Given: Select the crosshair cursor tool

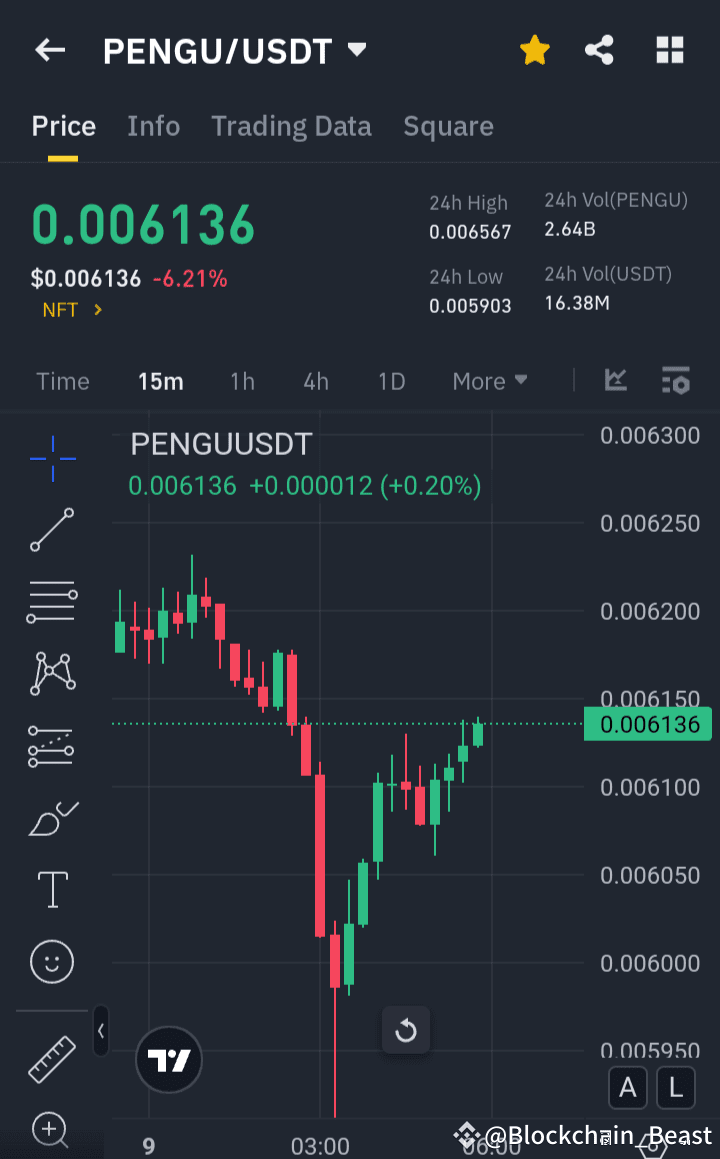Looking at the screenshot, I should [x=51, y=459].
